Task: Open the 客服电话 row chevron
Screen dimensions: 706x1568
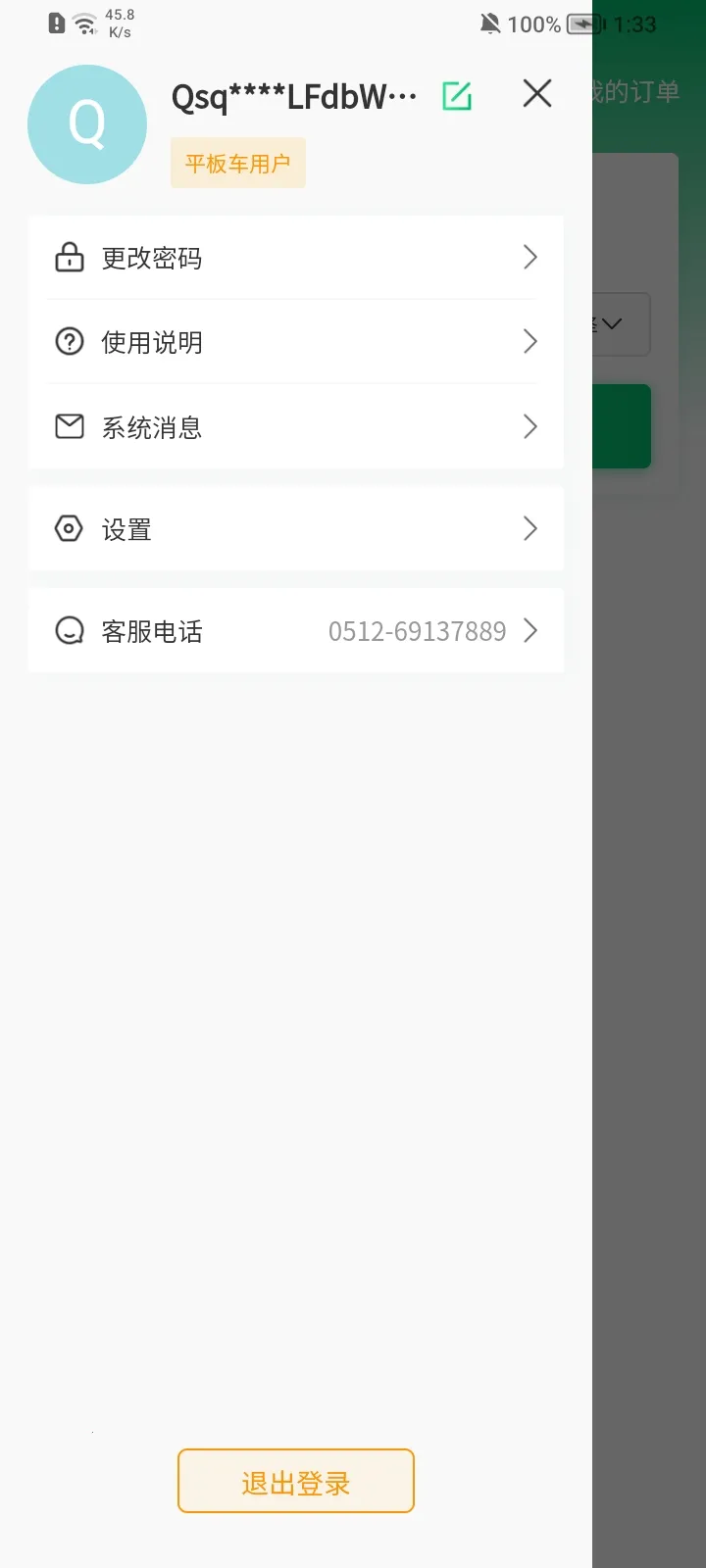Action: click(x=529, y=631)
